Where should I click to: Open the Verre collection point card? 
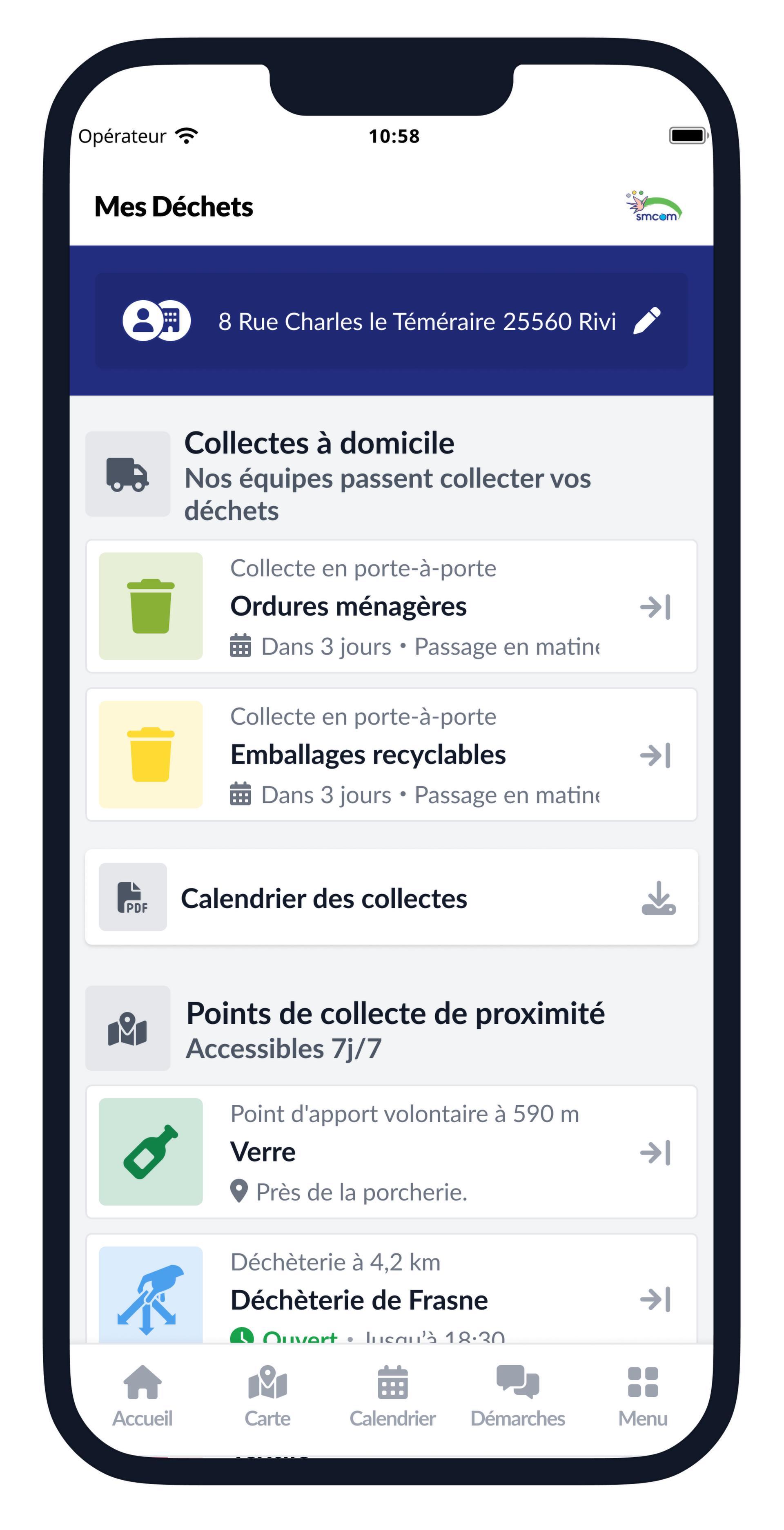pyautogui.click(x=391, y=1152)
